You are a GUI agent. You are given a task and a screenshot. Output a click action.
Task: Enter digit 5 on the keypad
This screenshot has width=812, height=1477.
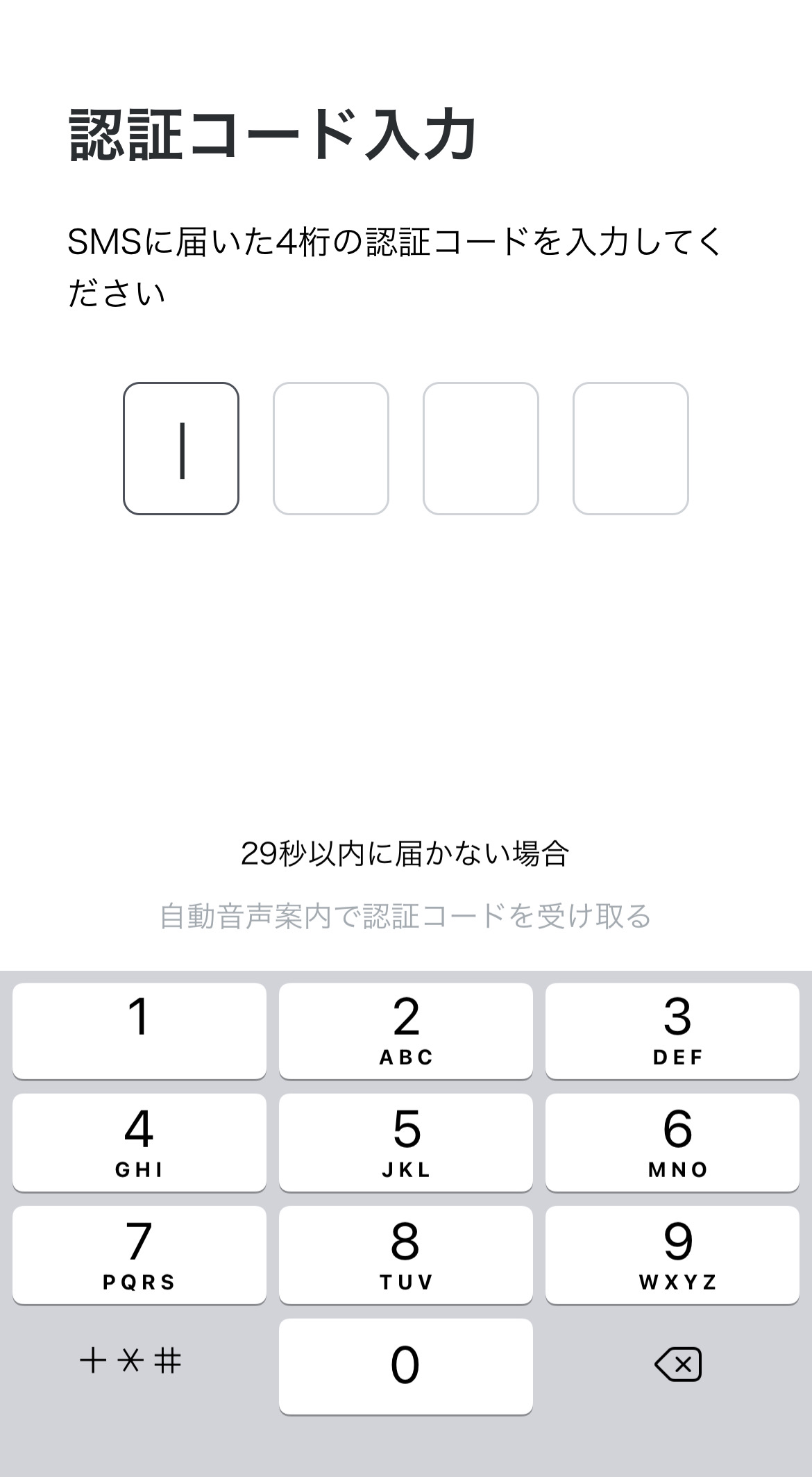tap(406, 1143)
